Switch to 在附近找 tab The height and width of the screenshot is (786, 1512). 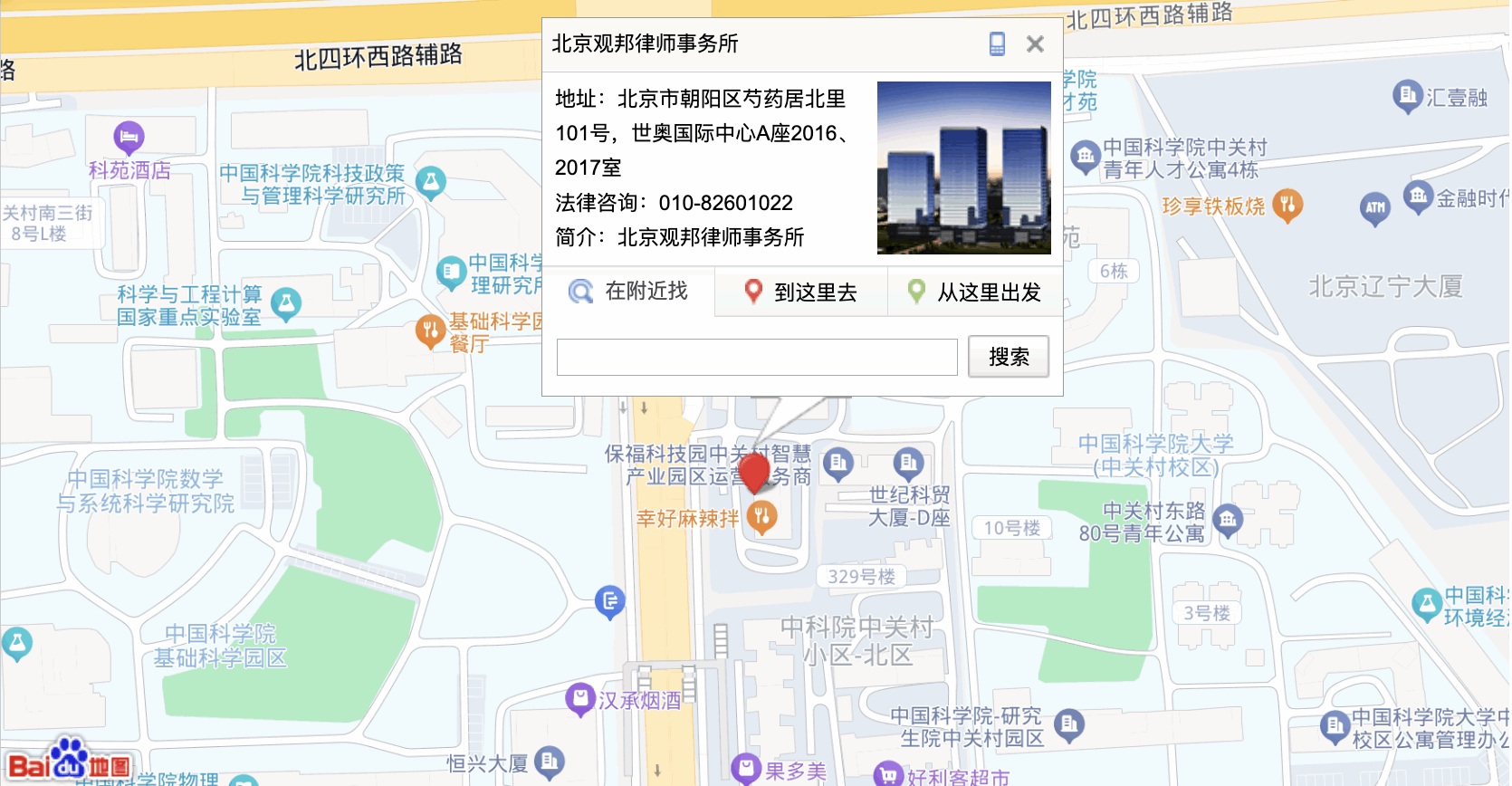[x=628, y=292]
